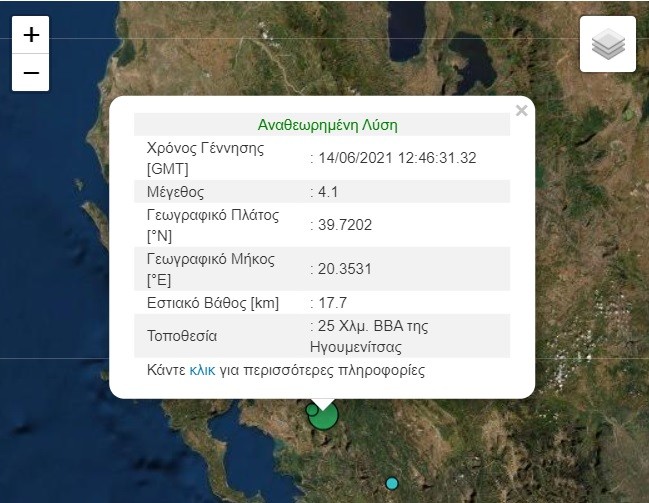Close the earthquake info popup
649x503 pixels.
click(x=521, y=111)
